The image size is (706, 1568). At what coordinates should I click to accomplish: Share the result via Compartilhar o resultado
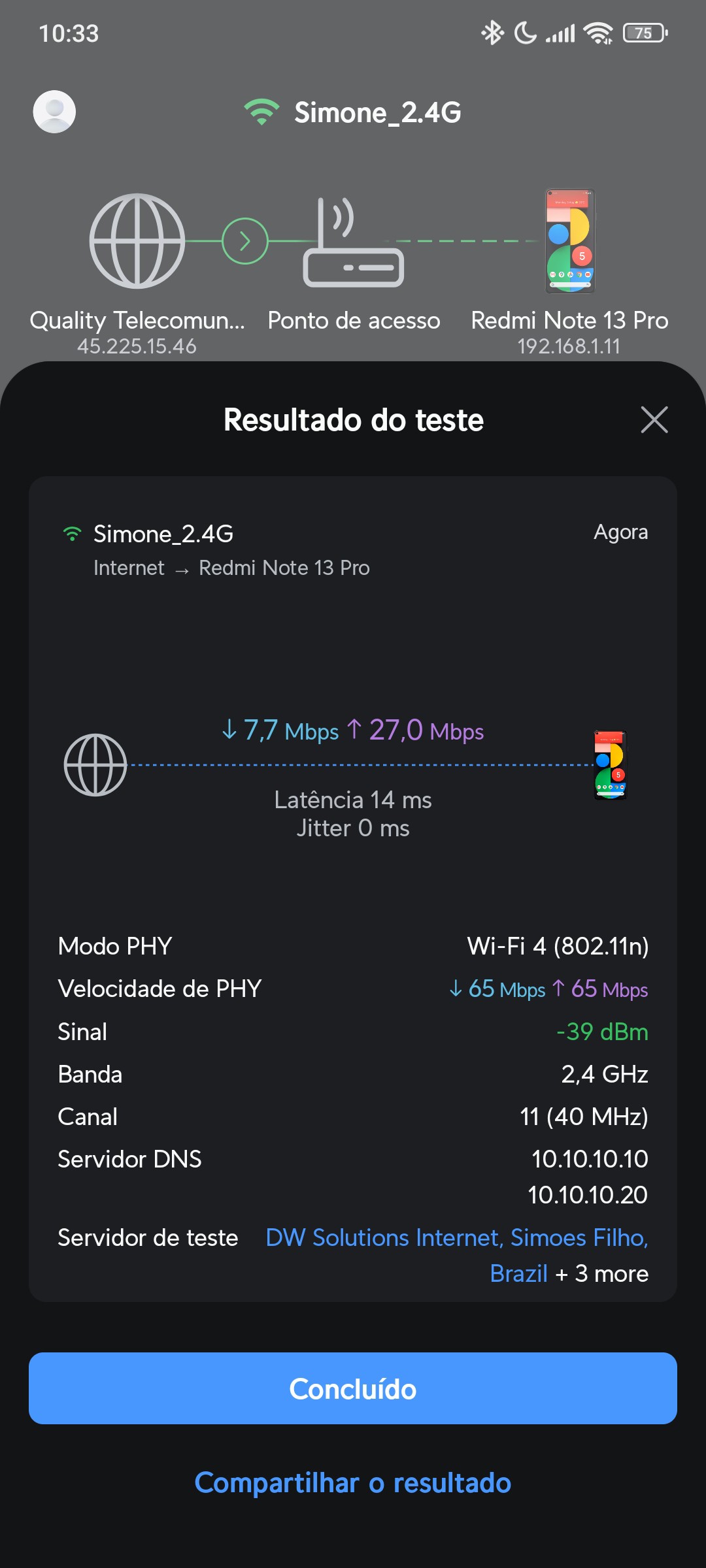click(353, 1482)
